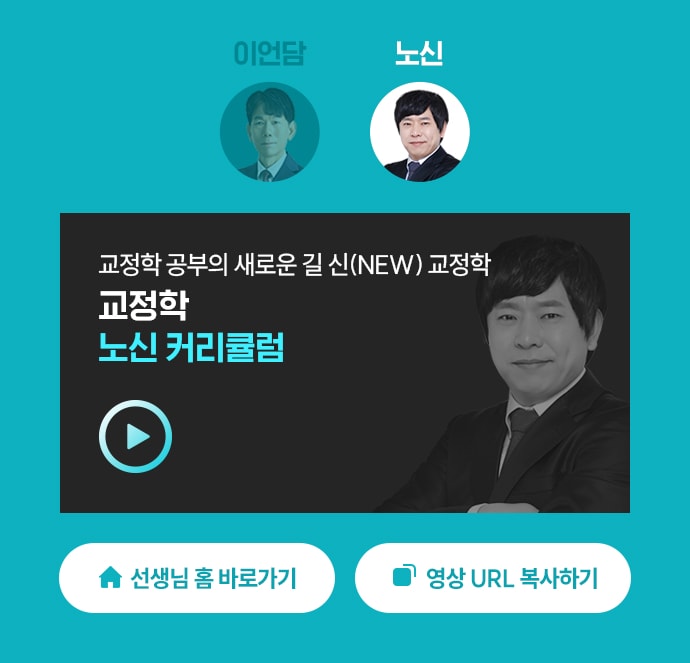Open 선생님 홈 바로가기

tap(197, 578)
